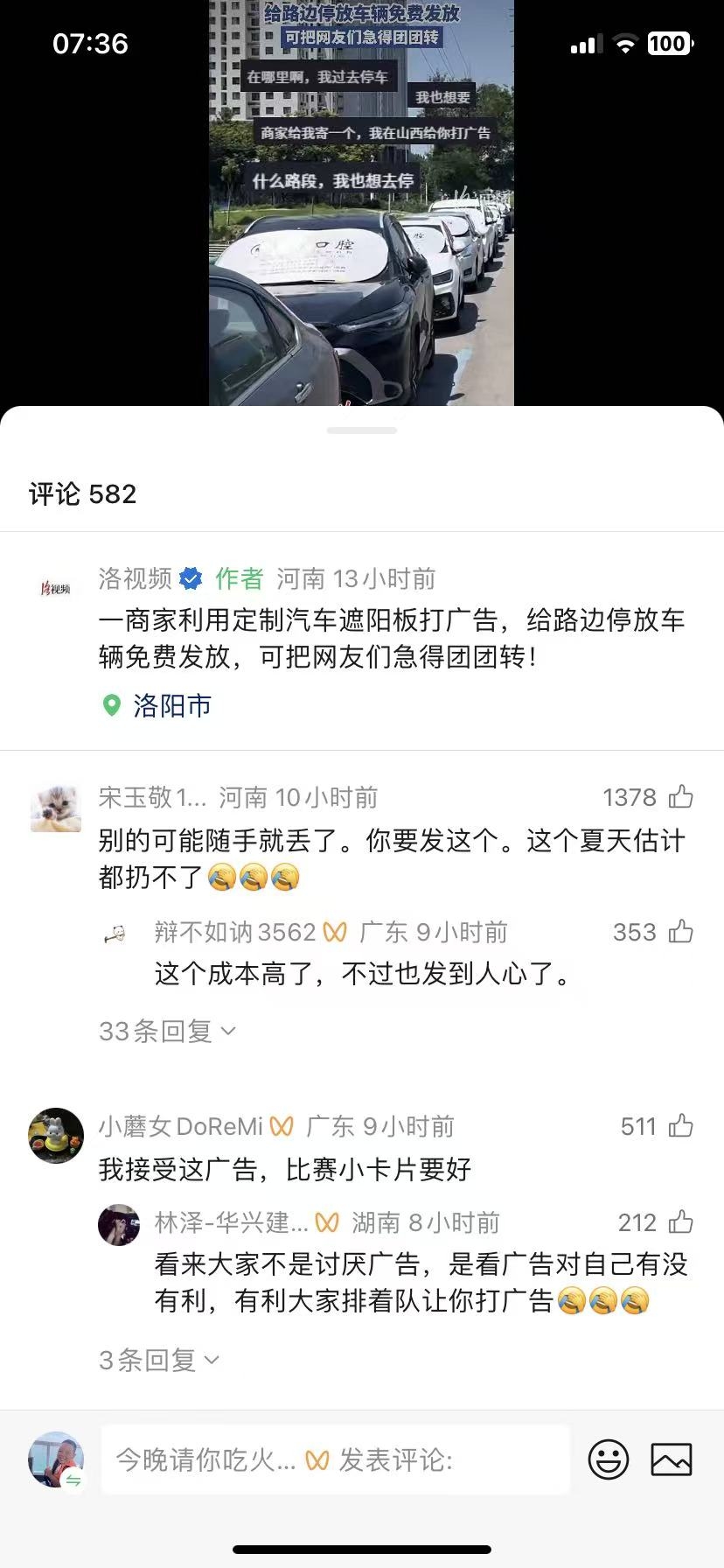Like 林泽-华兴建's reply
The image size is (724, 1568).
[681, 1222]
